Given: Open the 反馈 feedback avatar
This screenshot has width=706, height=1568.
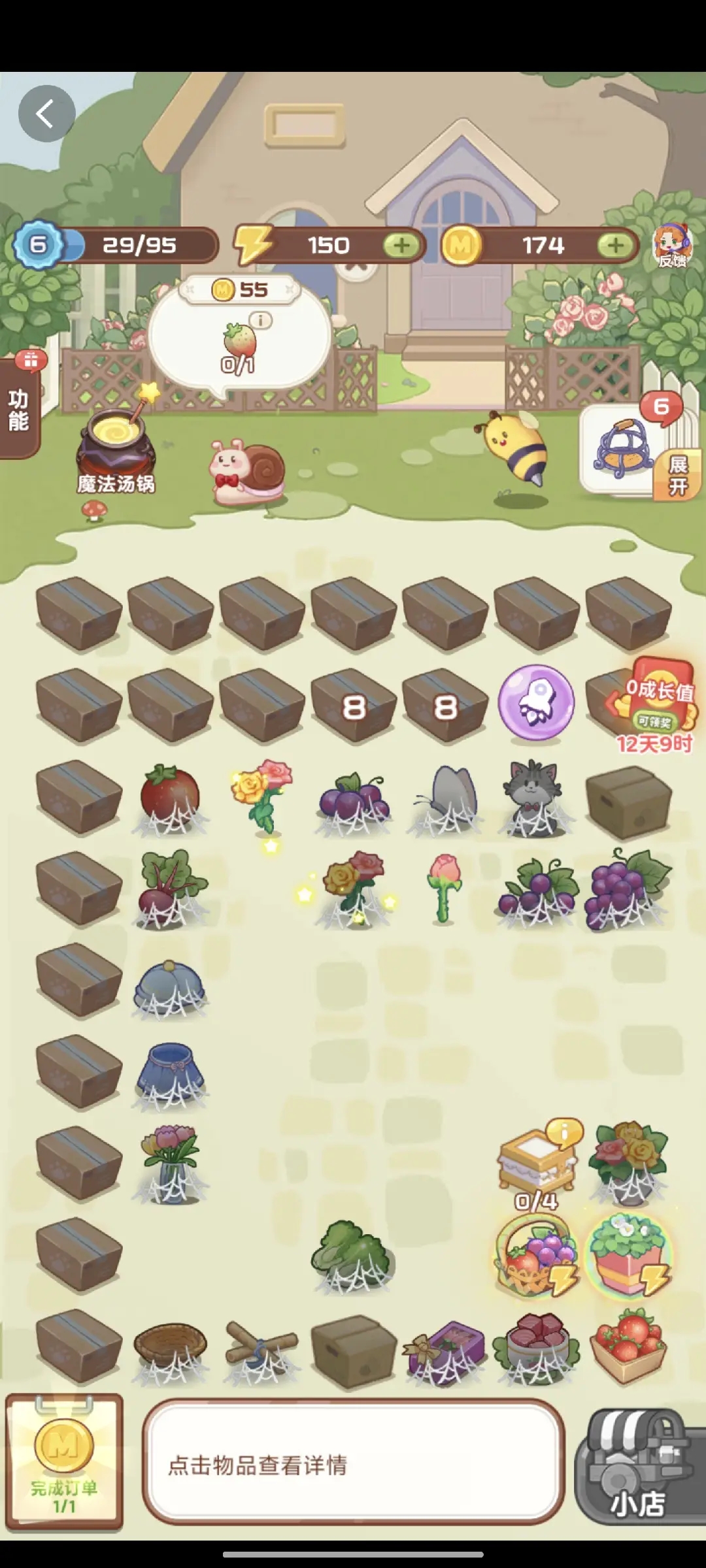Looking at the screenshot, I should point(672,245).
